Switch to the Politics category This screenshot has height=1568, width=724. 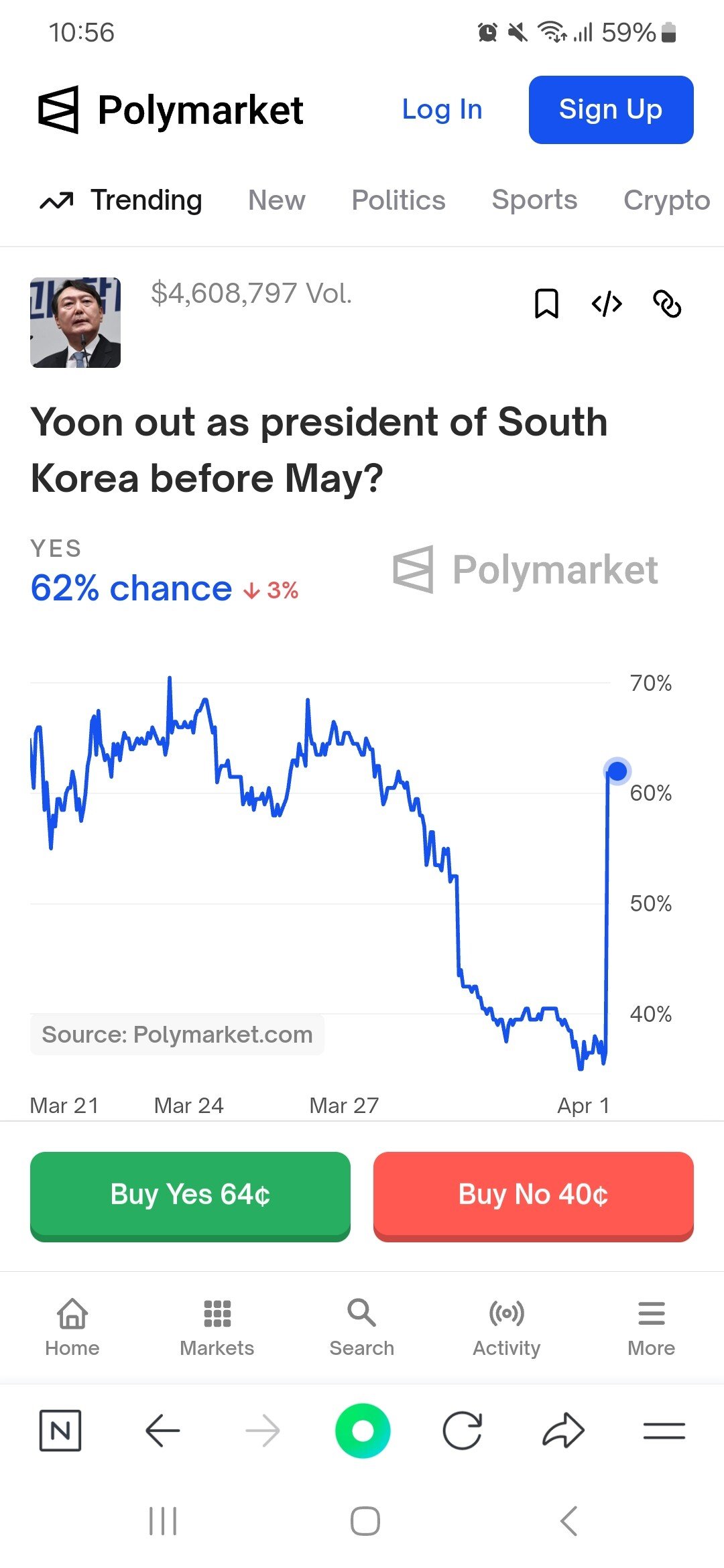click(x=398, y=200)
